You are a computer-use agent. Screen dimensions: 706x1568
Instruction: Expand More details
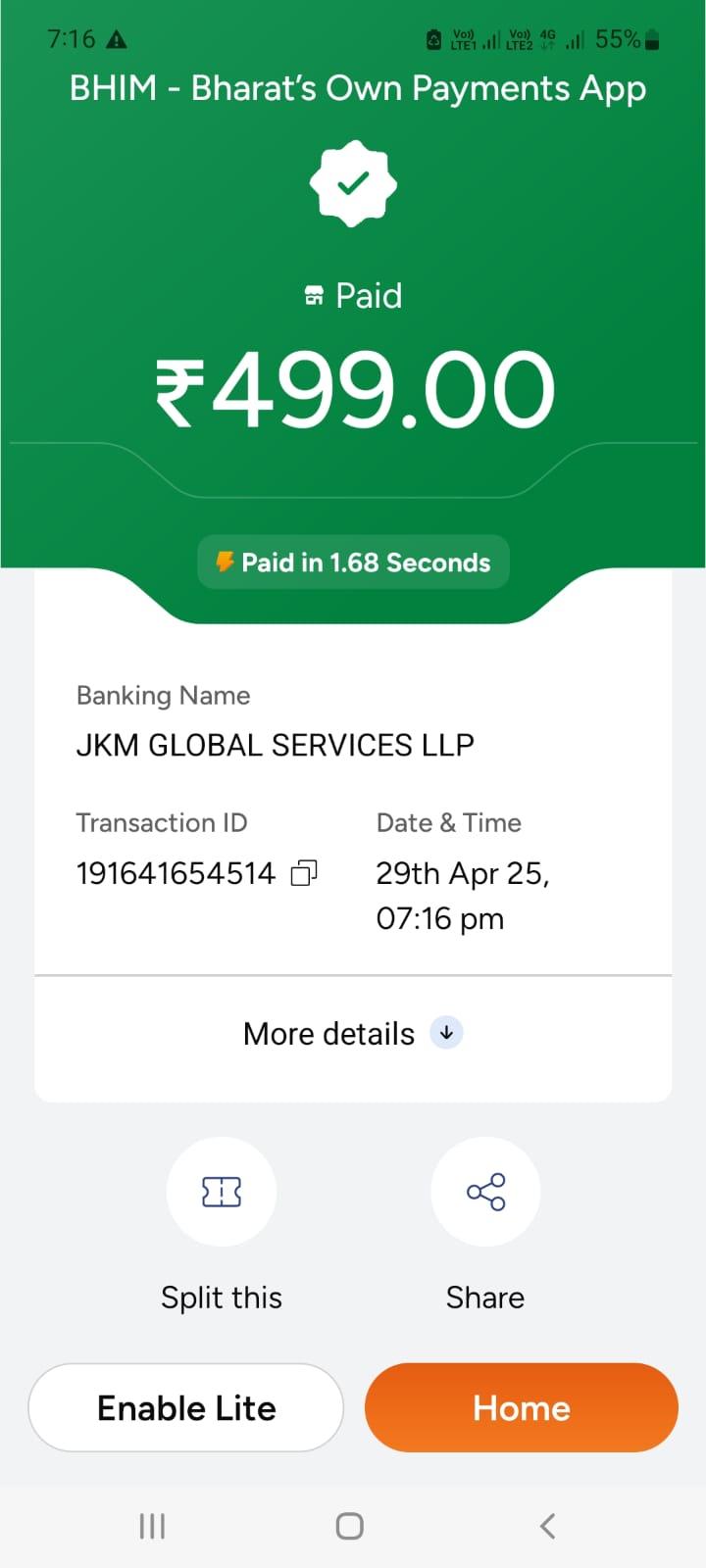tap(353, 1034)
